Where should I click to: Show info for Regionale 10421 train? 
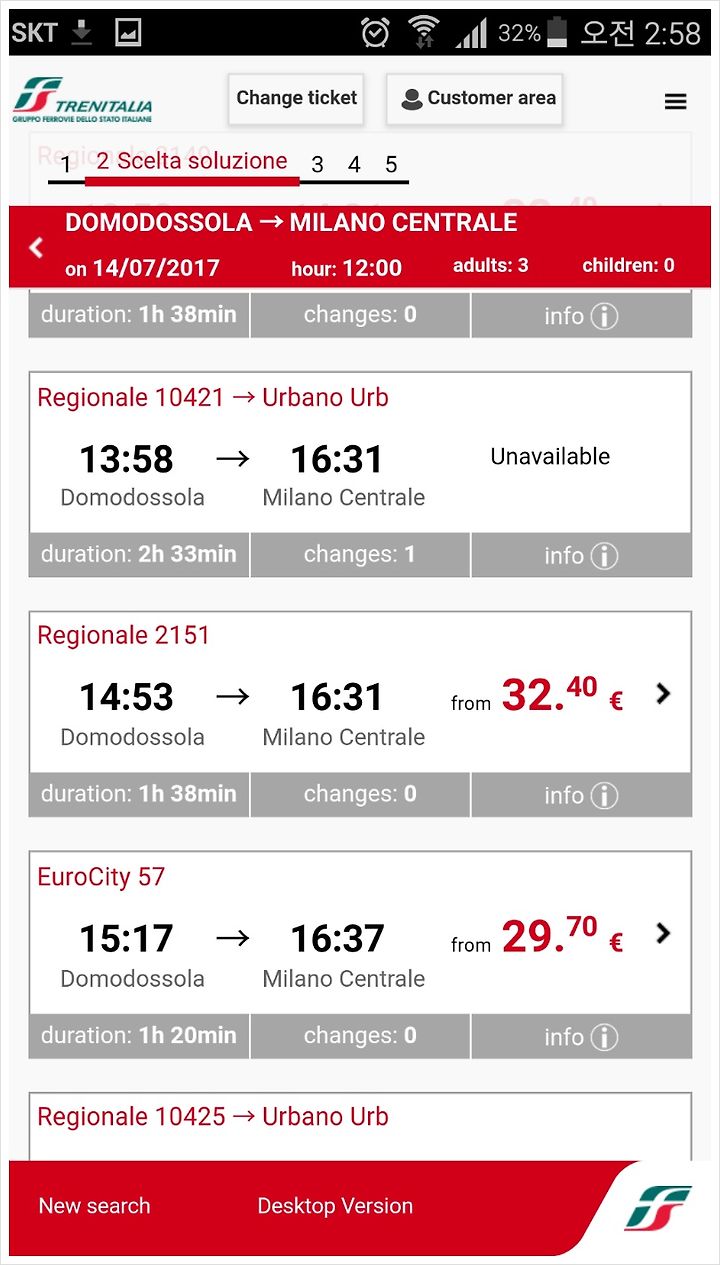click(581, 555)
